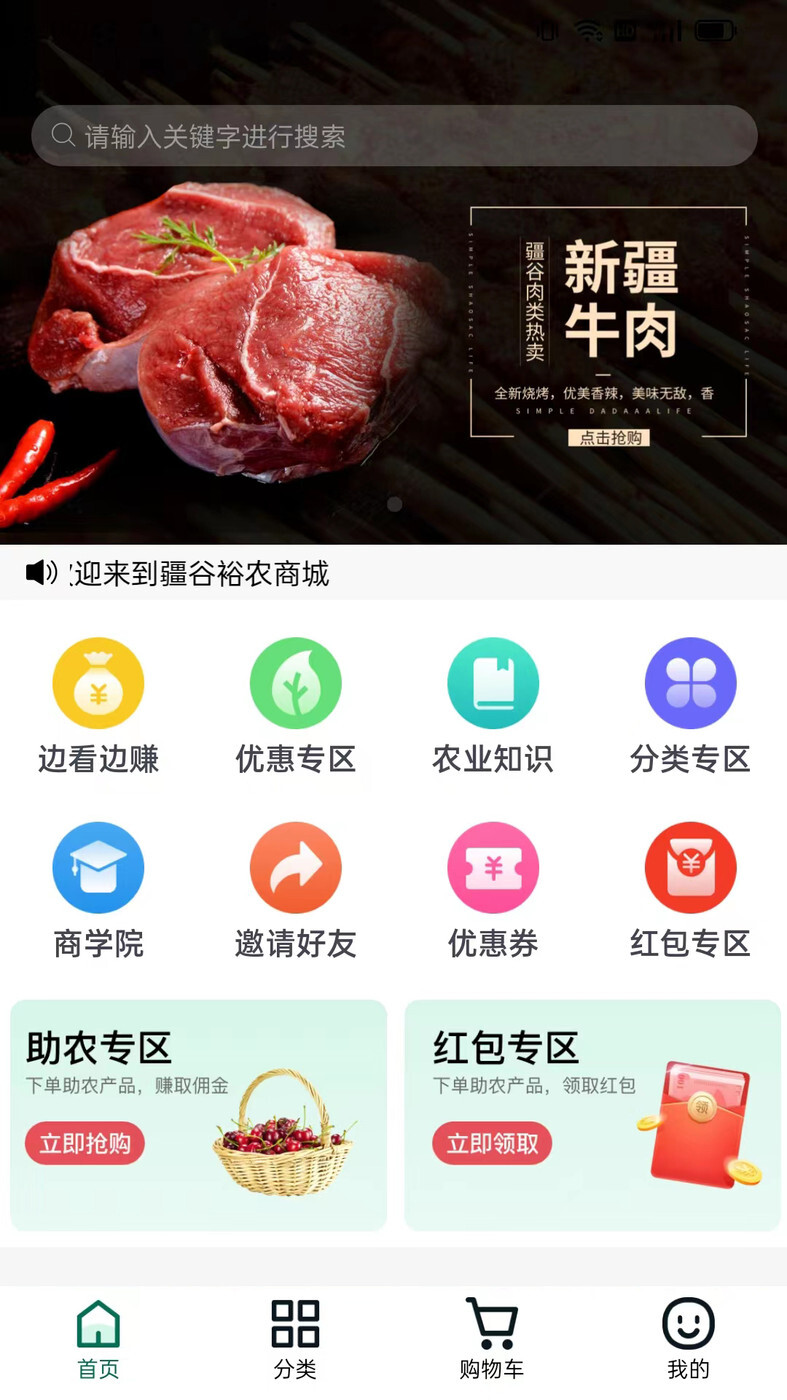Open the 分类 category tab
Screen dimensions: 787x1400
[294, 1340]
